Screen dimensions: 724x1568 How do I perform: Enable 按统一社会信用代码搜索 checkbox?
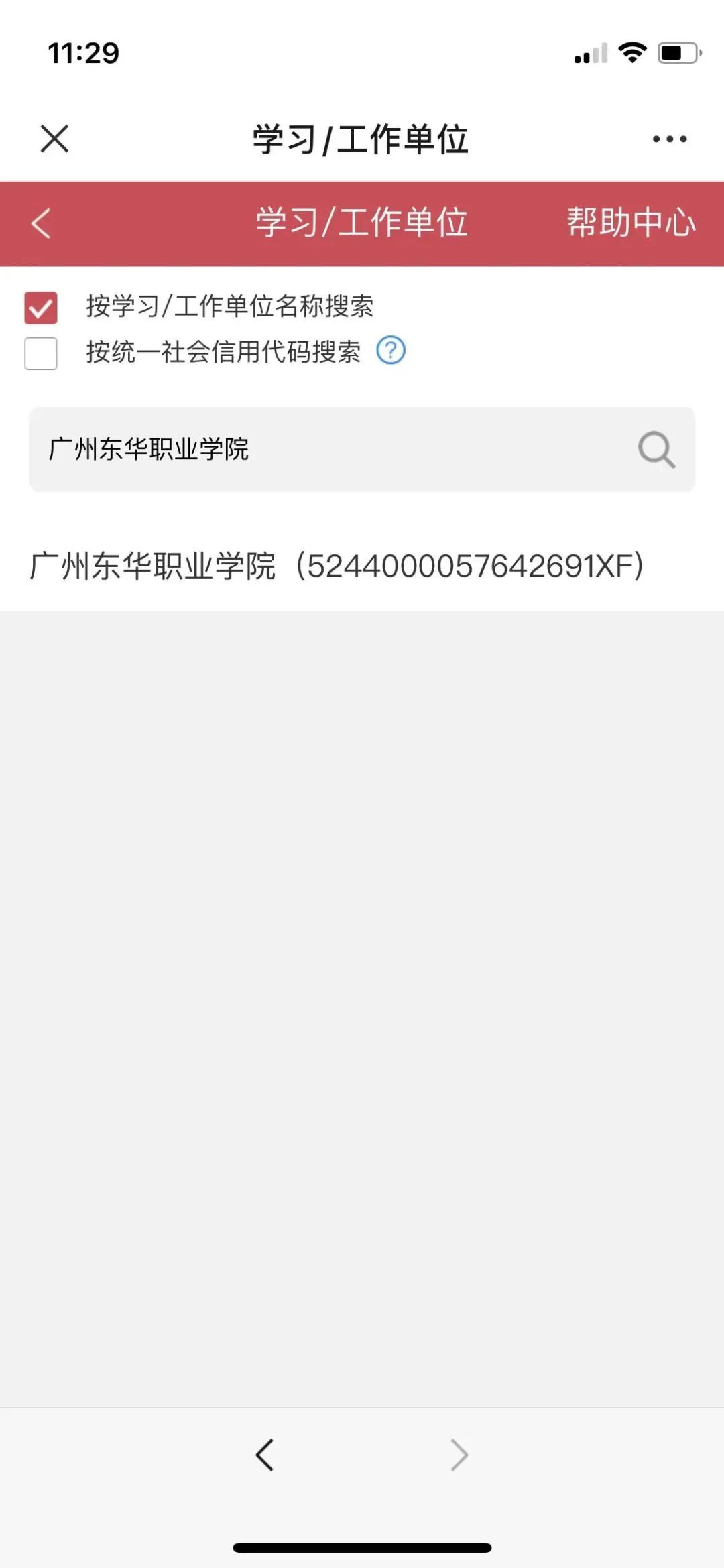point(40,351)
